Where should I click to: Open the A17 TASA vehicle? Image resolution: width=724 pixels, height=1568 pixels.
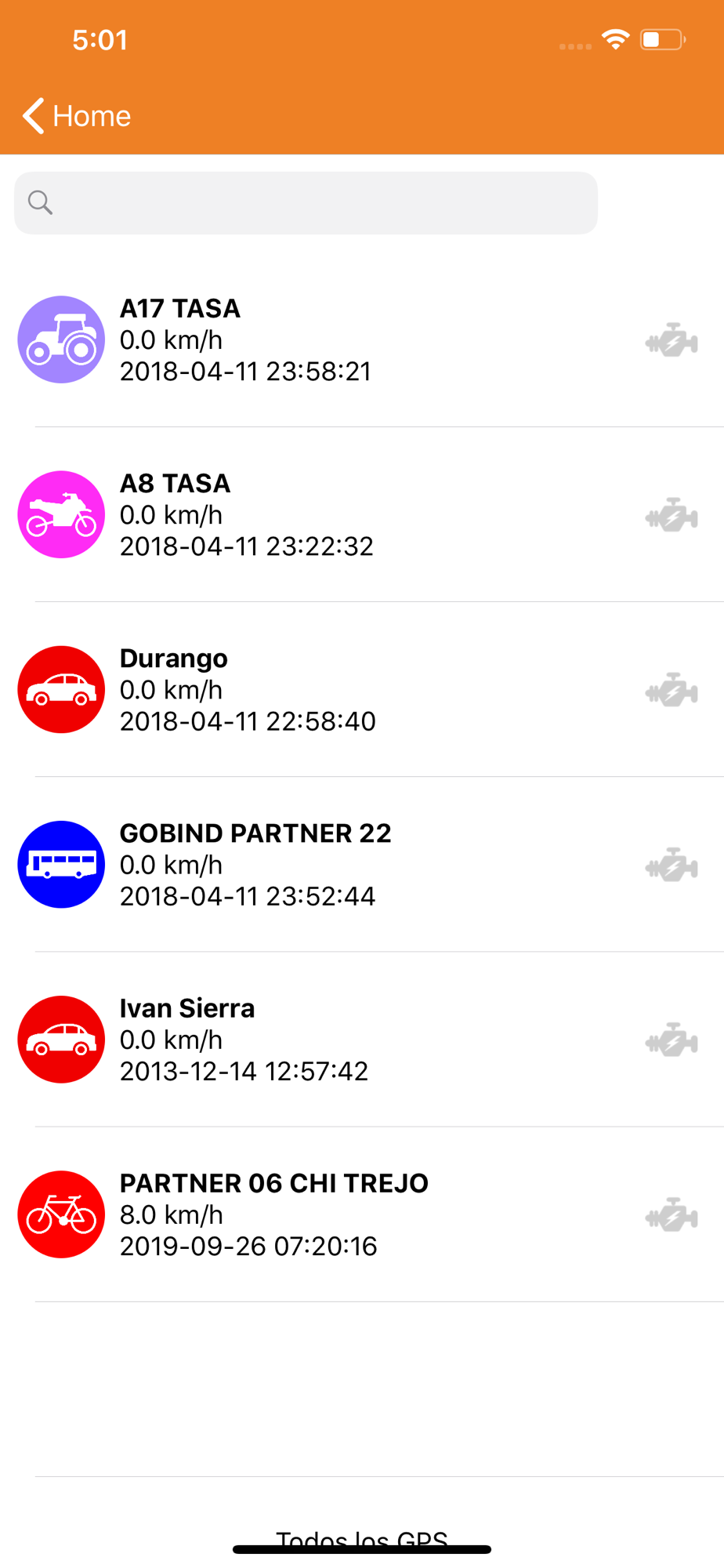tap(362, 339)
